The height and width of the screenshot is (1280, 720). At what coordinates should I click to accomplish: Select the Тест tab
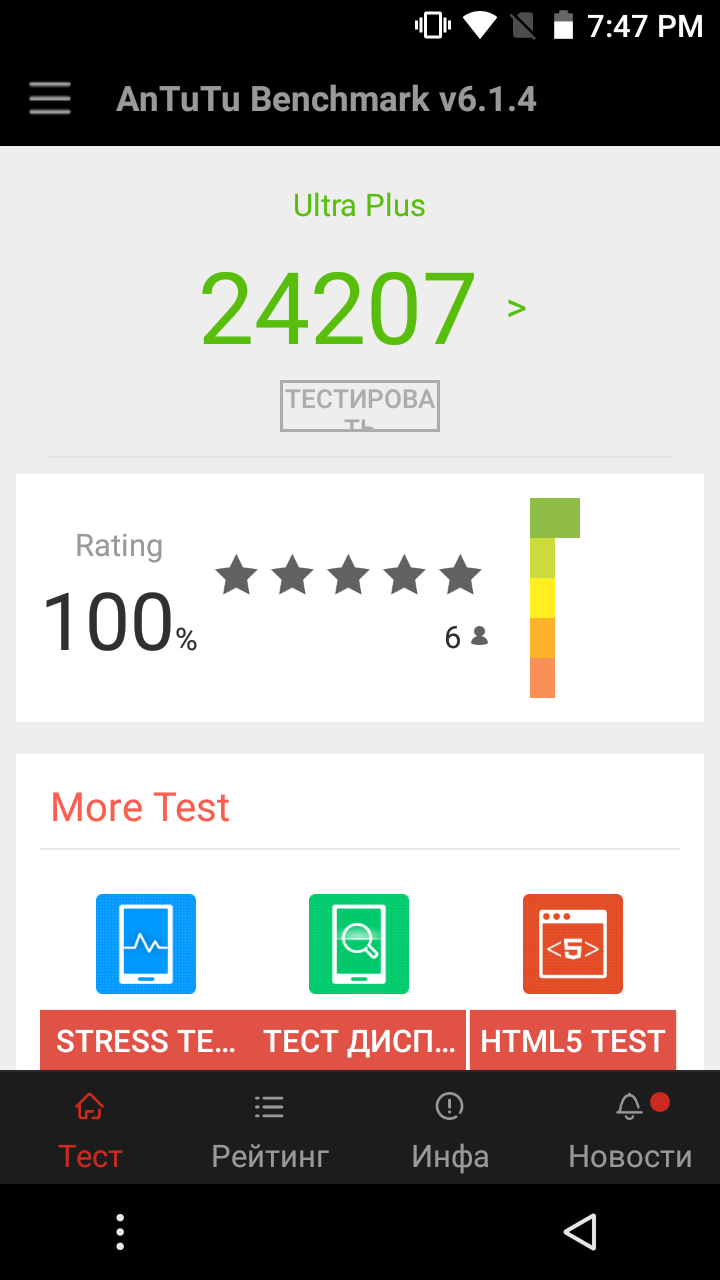pyautogui.click(x=90, y=1130)
